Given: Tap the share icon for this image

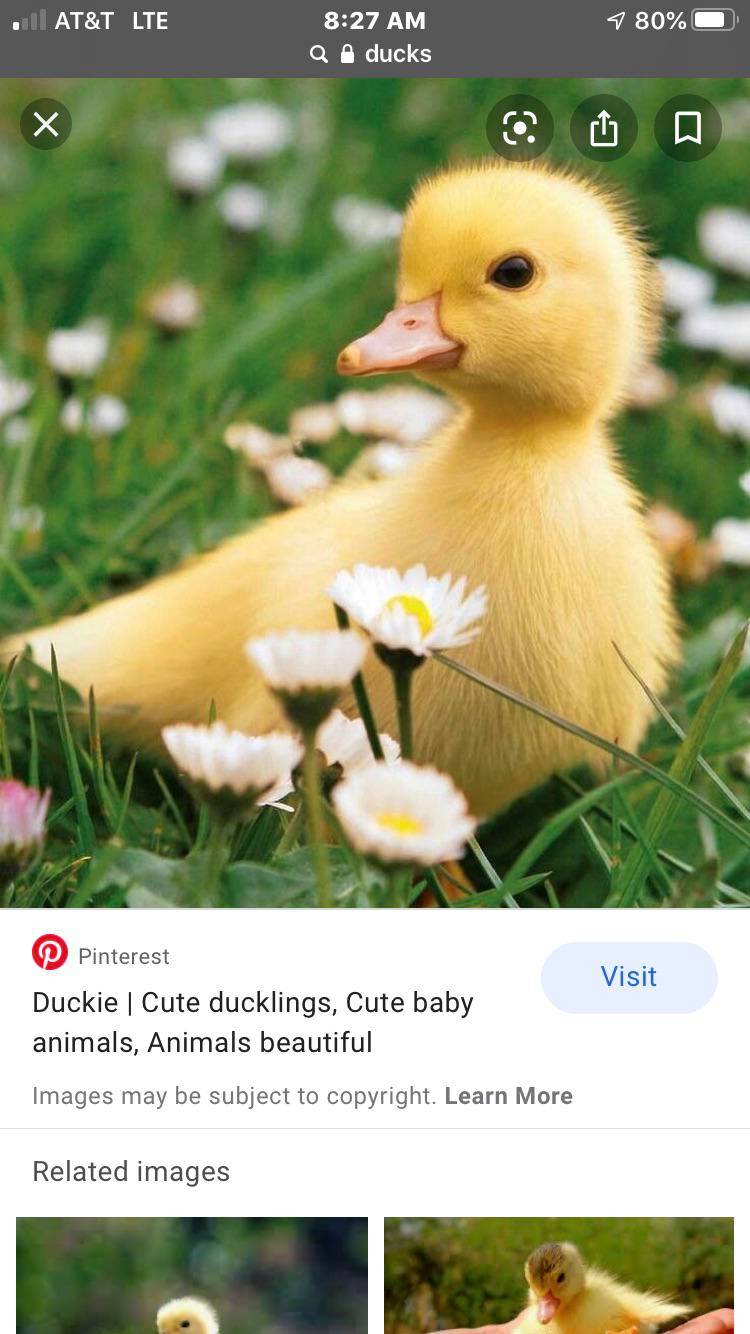Looking at the screenshot, I should 604,128.
